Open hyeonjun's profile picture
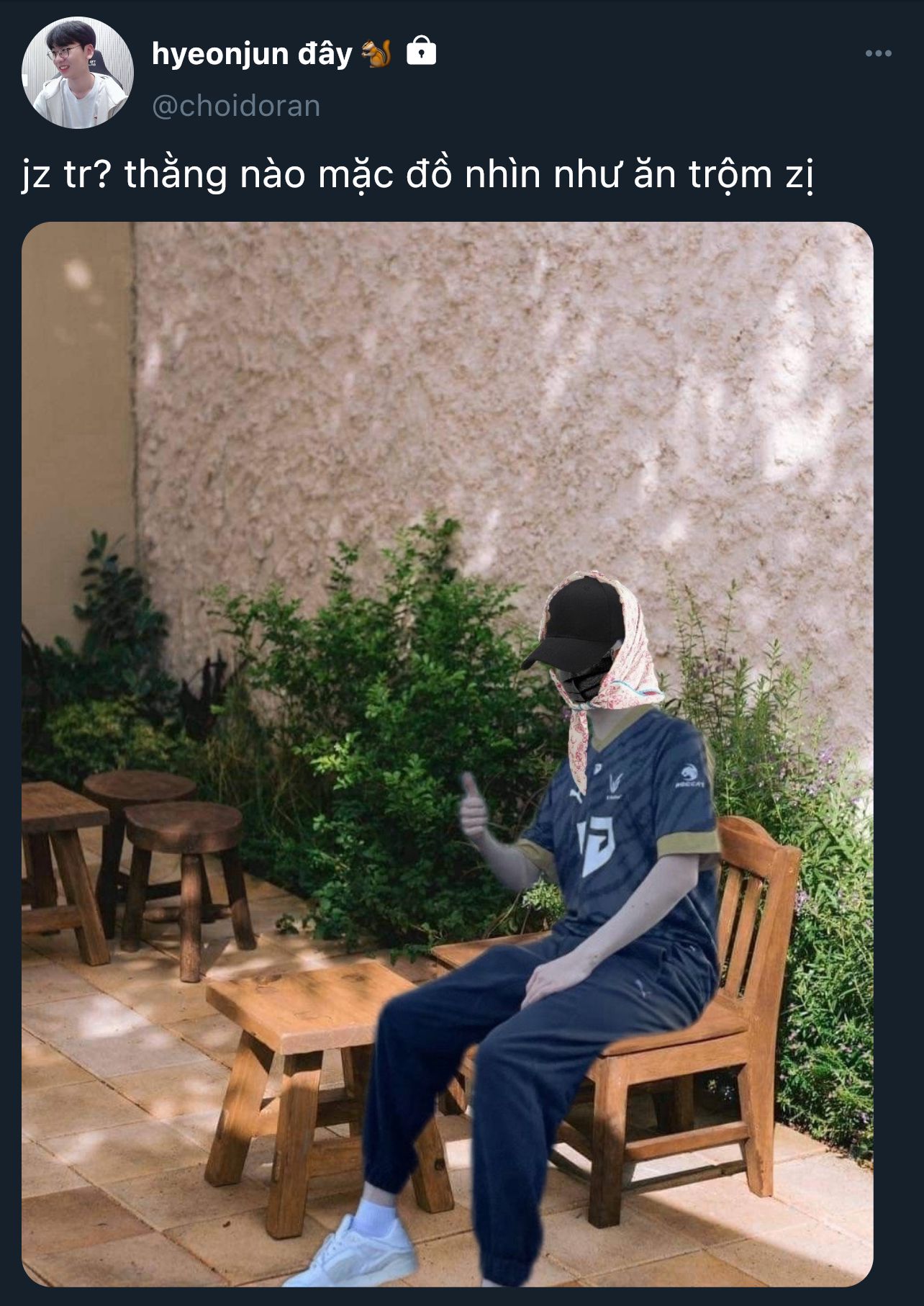Screen dimensions: 924x1306 (x=78, y=73)
